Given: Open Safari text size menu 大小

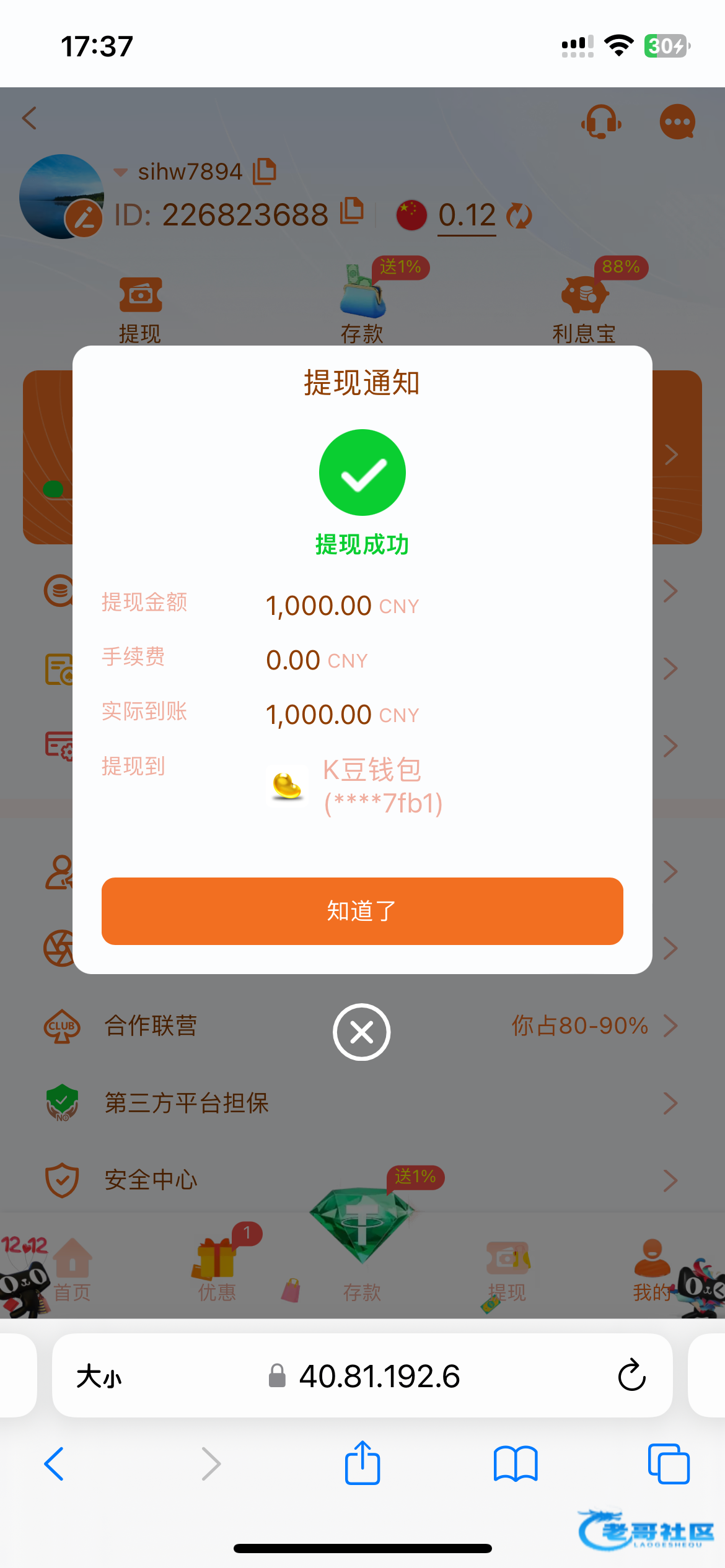Looking at the screenshot, I should [99, 1377].
